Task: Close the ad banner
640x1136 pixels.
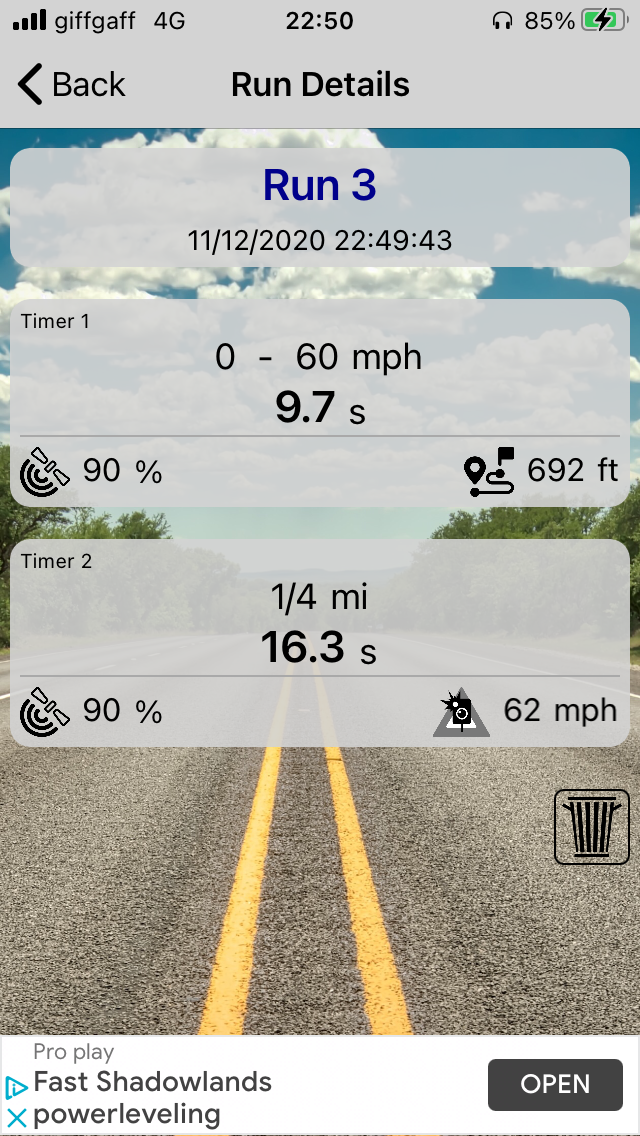Action: click(17, 1118)
